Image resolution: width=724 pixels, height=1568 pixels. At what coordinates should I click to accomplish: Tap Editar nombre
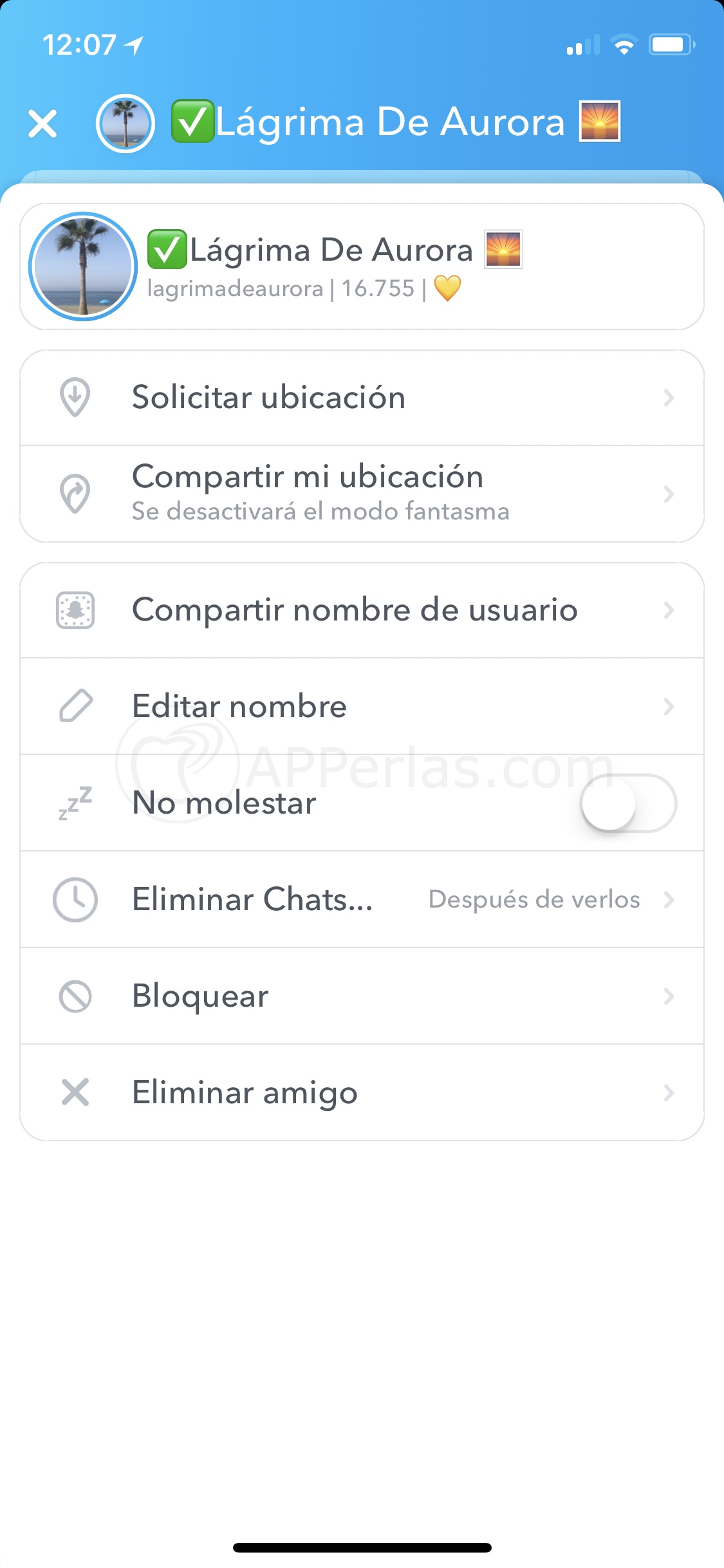tap(362, 706)
